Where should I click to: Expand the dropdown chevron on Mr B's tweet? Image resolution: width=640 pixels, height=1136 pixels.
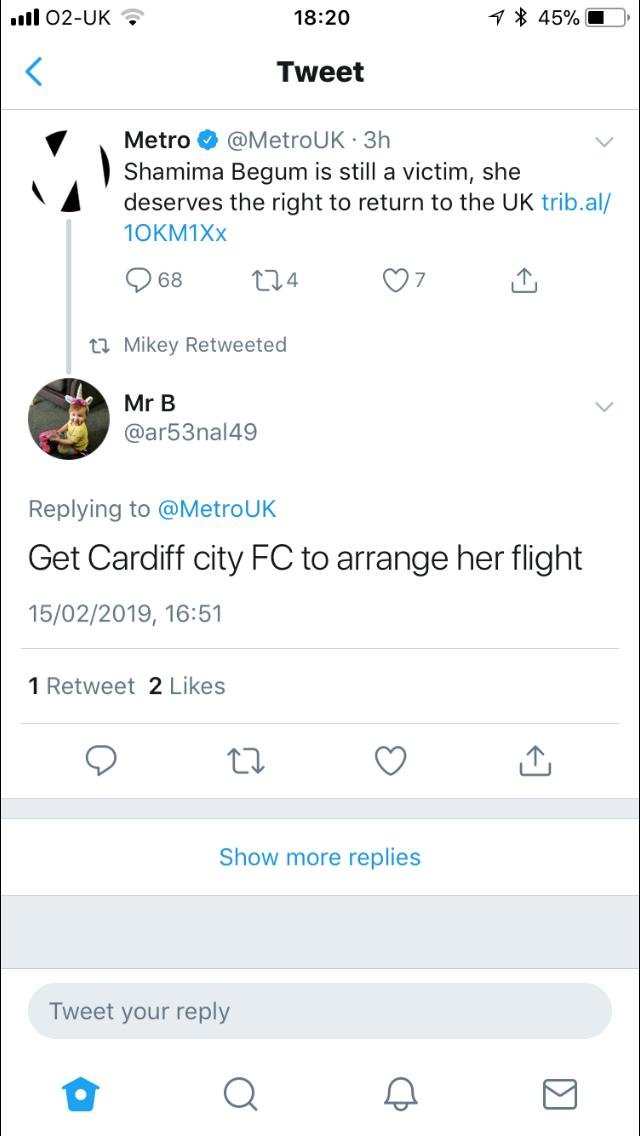604,406
